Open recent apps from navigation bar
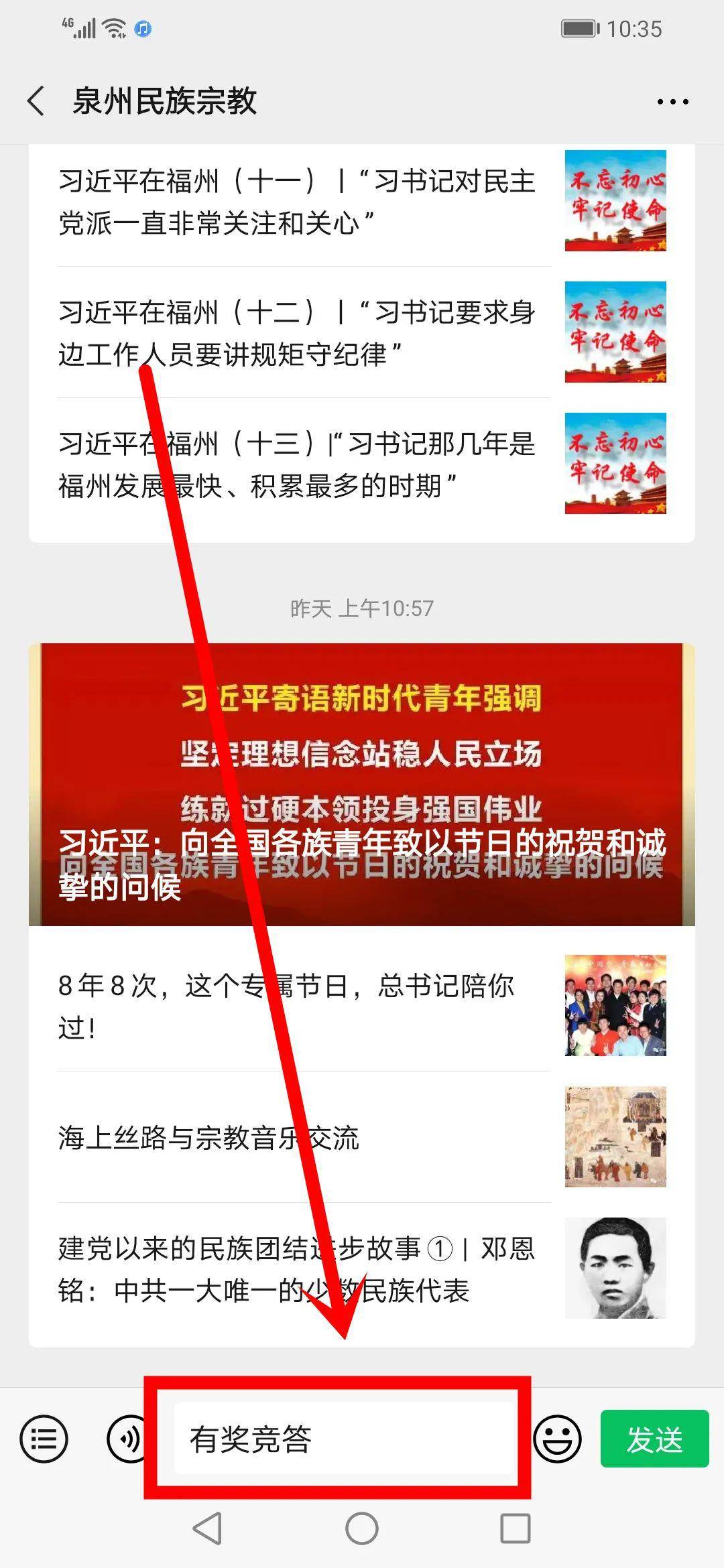The height and width of the screenshot is (1568, 724). tap(516, 1529)
